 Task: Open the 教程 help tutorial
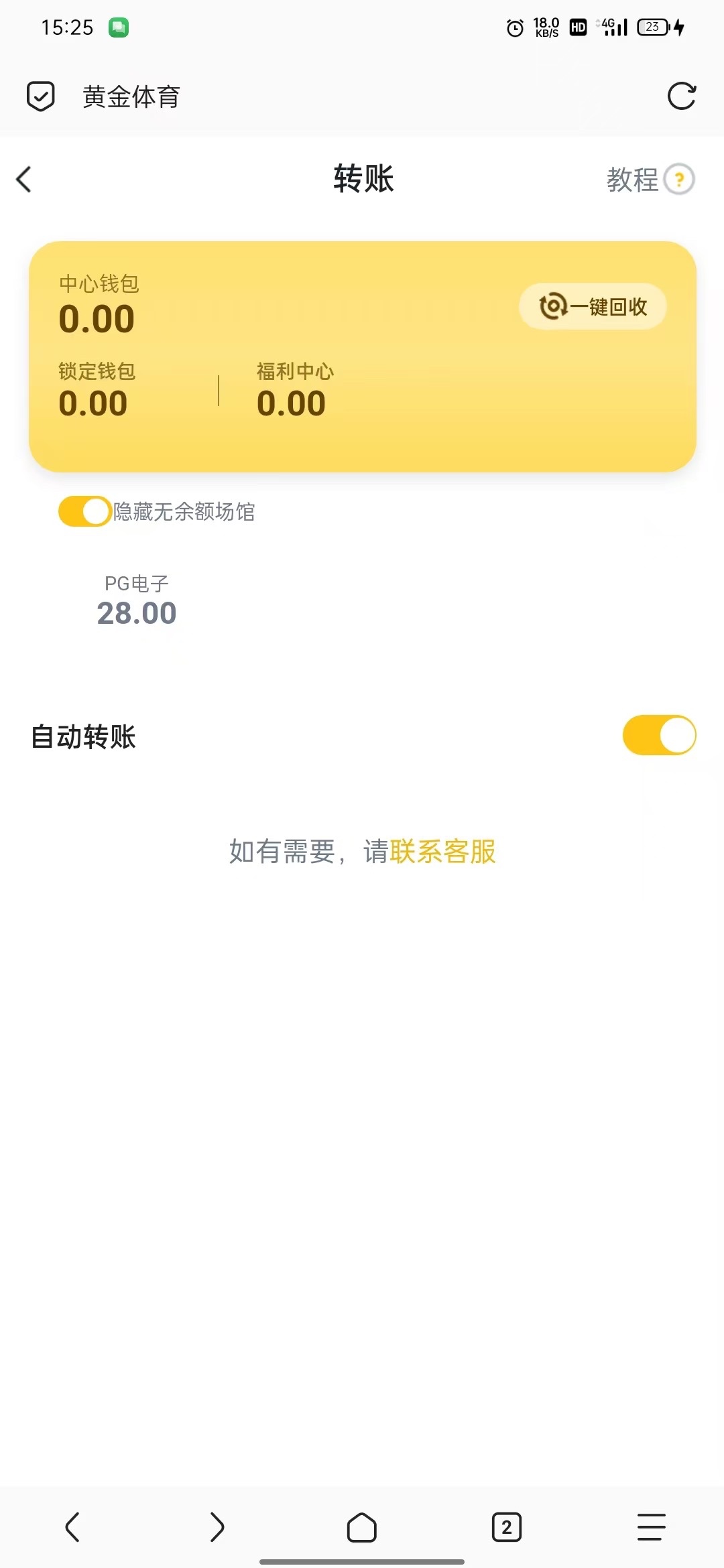pos(650,180)
